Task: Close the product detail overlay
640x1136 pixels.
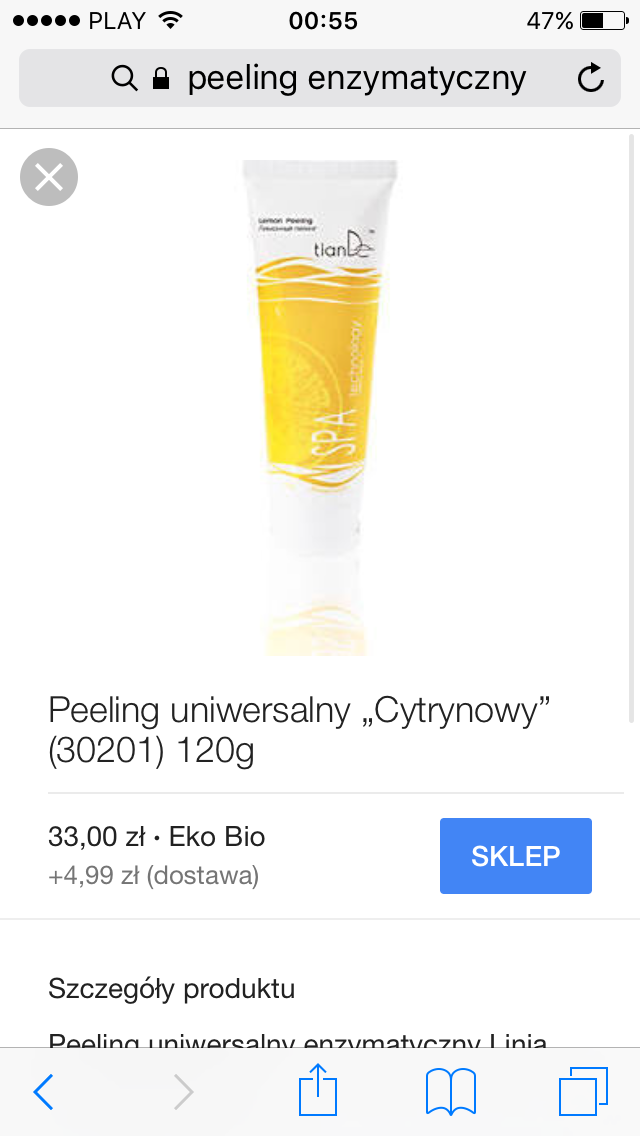Action: click(48, 178)
